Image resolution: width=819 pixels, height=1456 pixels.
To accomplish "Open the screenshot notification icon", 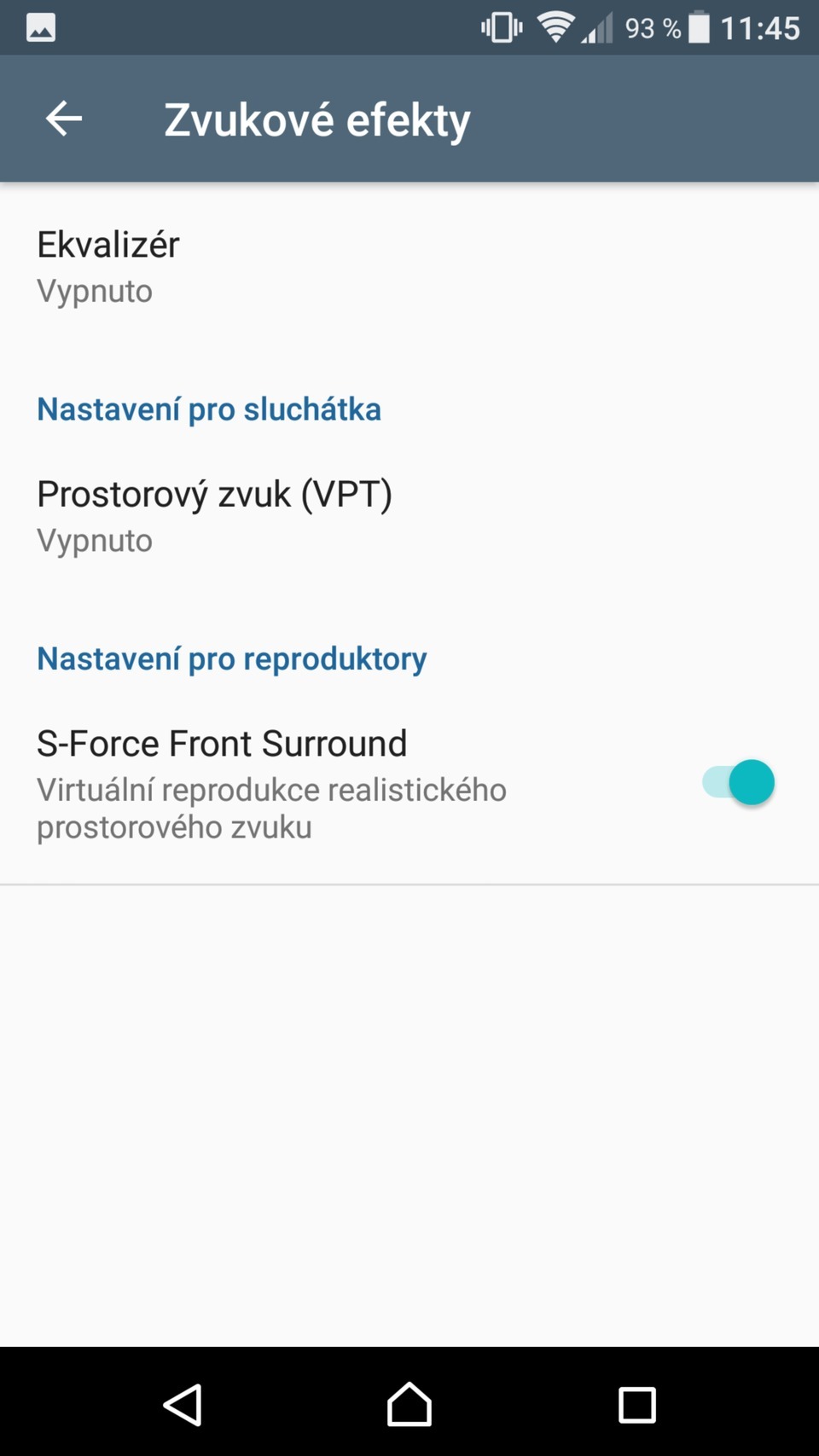I will tap(39, 26).
